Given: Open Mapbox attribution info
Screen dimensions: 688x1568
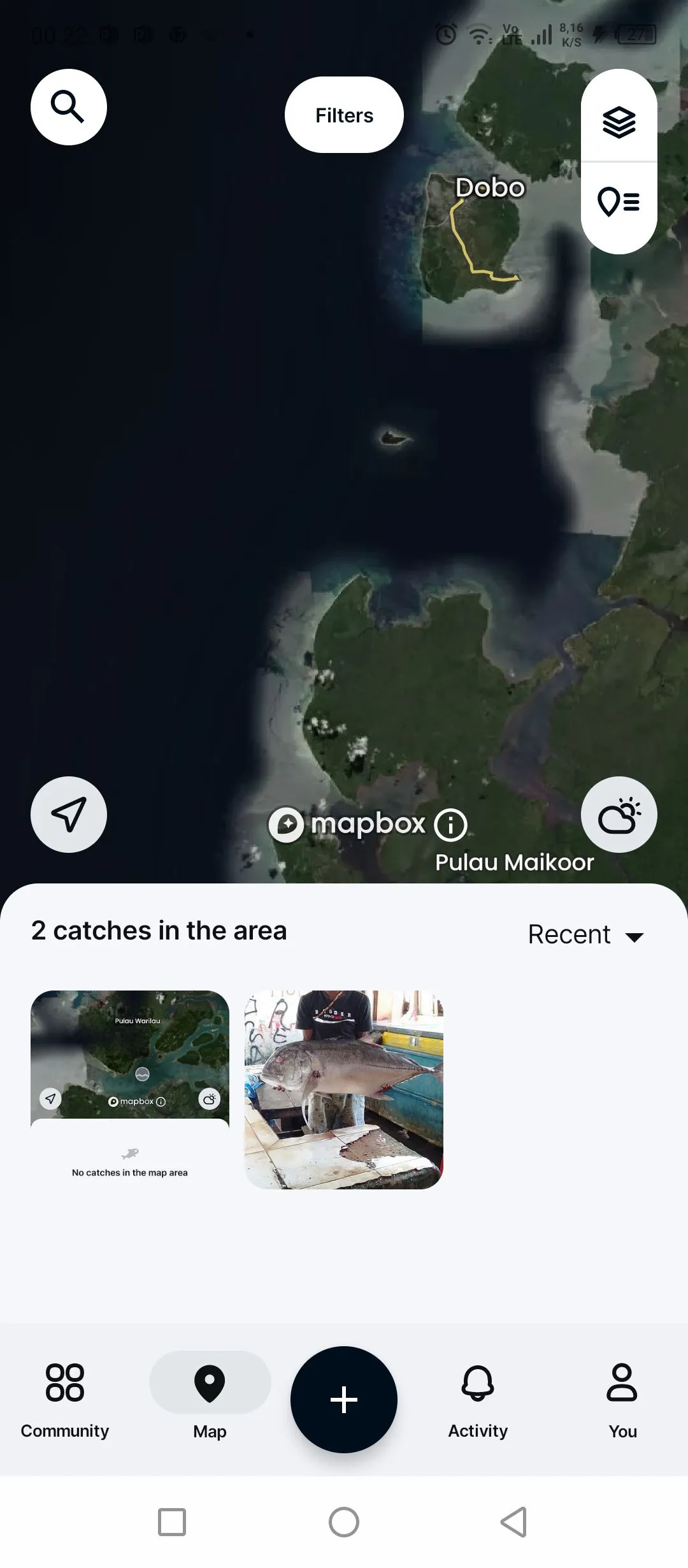Looking at the screenshot, I should pyautogui.click(x=450, y=825).
